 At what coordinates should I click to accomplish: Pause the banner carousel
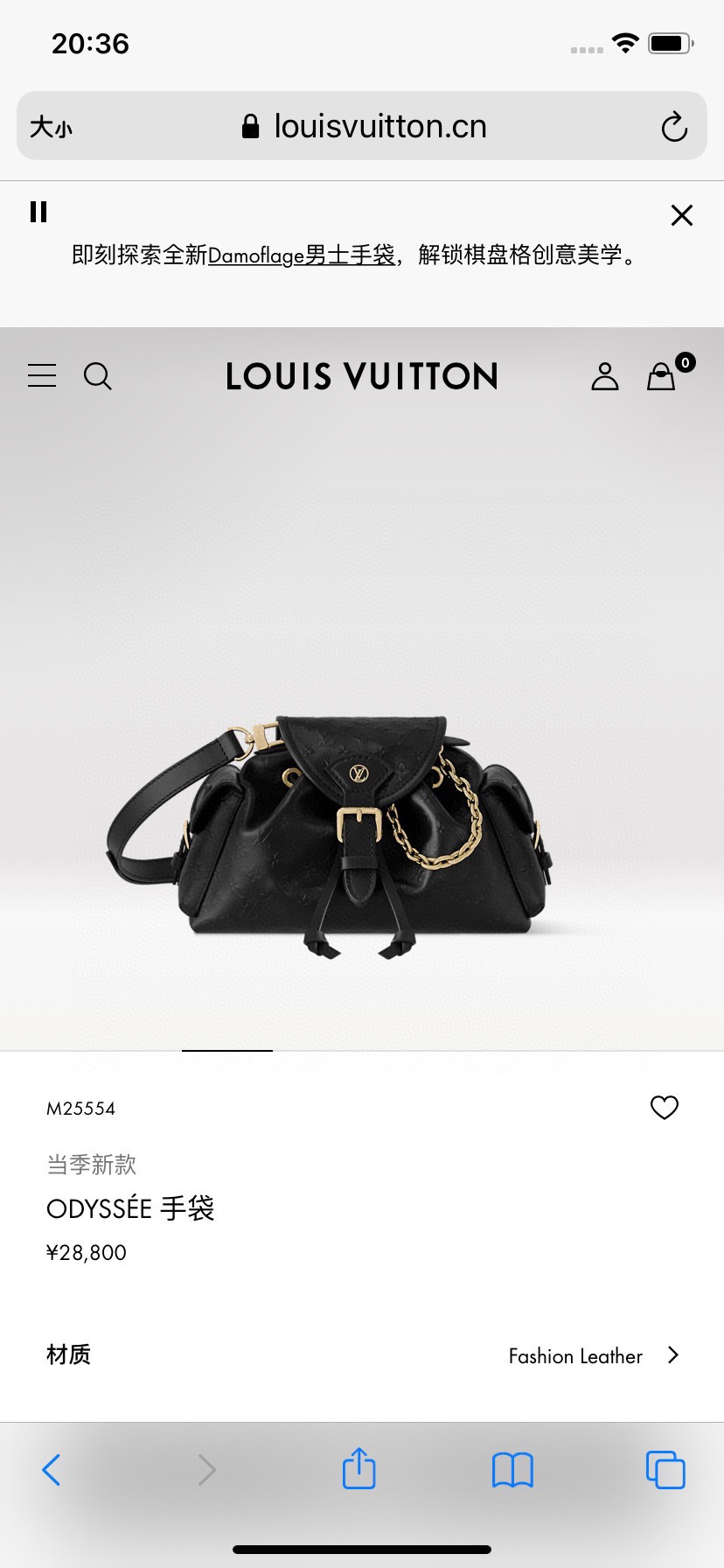38,212
